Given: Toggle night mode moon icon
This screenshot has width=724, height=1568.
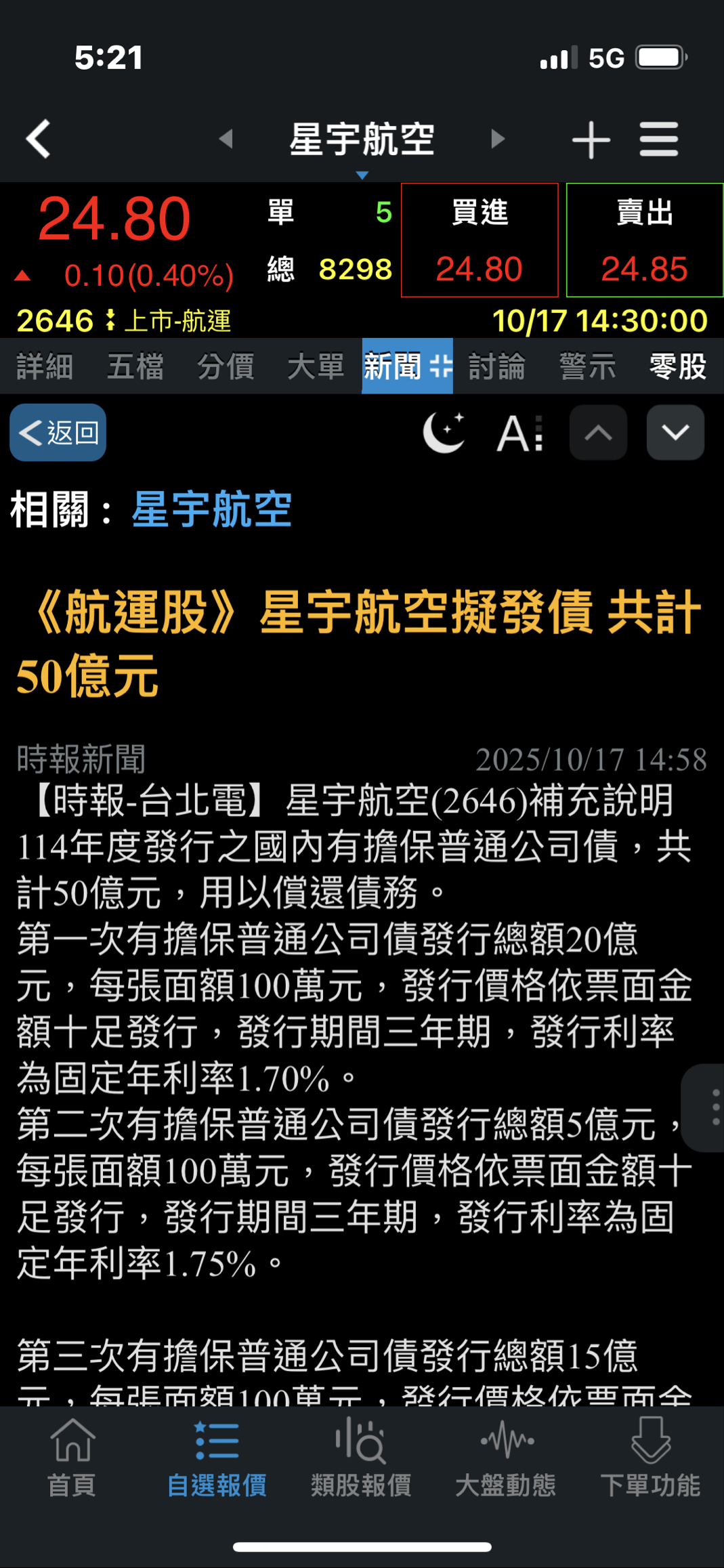Looking at the screenshot, I should (444, 433).
